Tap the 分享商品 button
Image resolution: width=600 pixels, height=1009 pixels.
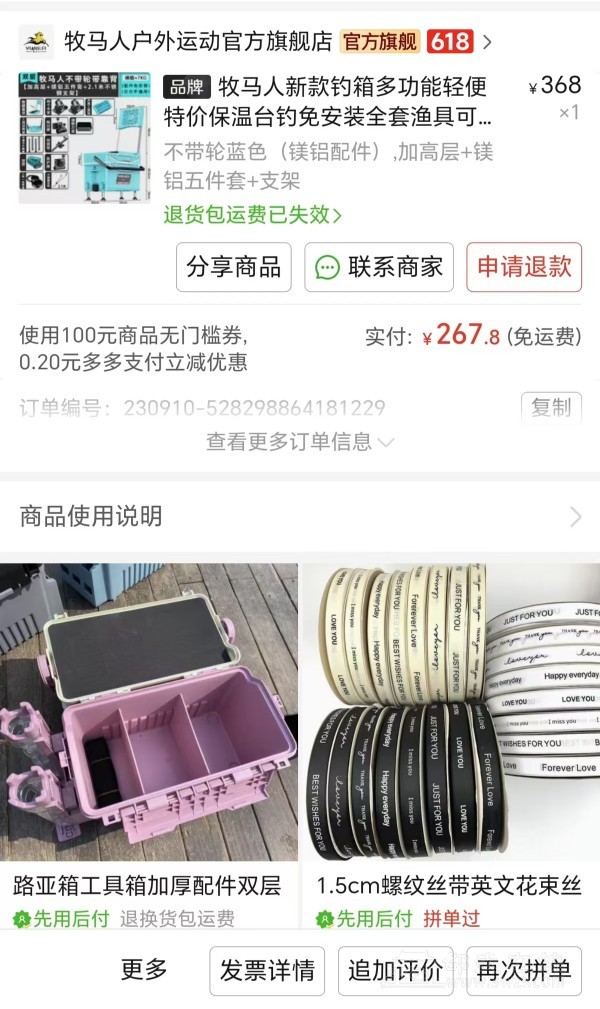pos(234,267)
